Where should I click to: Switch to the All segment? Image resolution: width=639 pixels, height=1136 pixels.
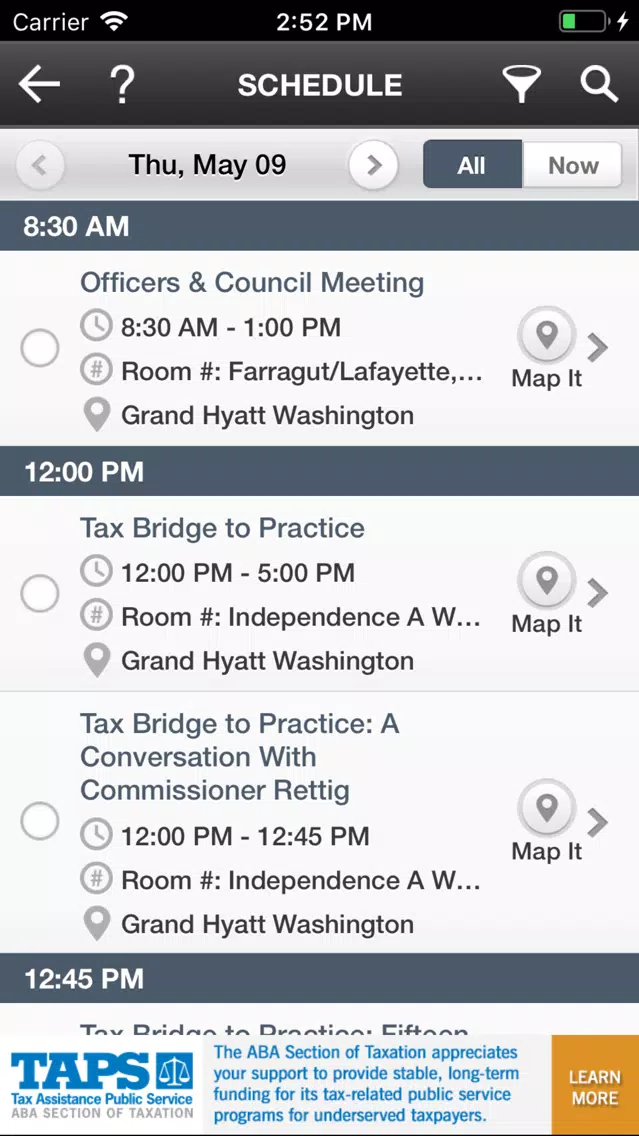pyautogui.click(x=472, y=164)
